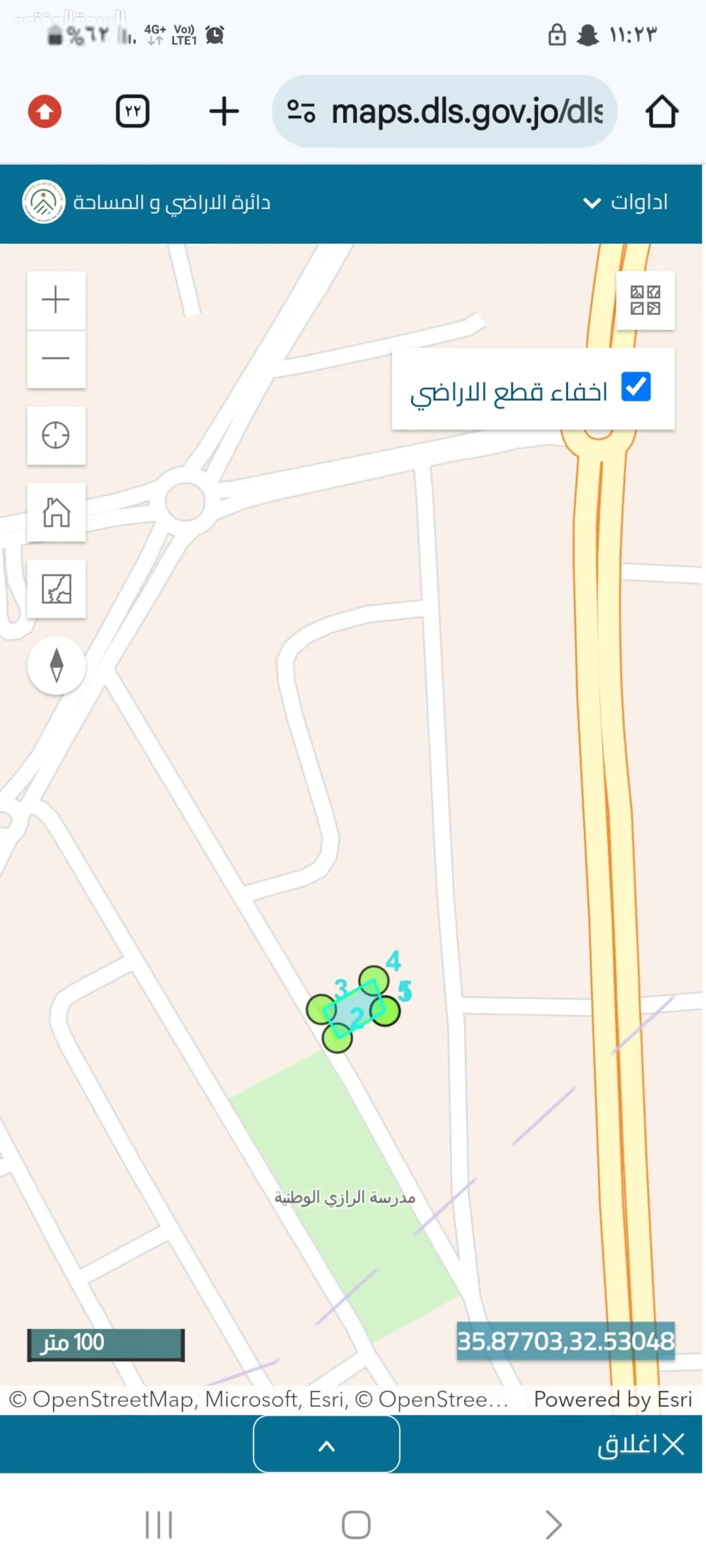
Task: Tap the red update arrow icon
Action: coord(44,111)
